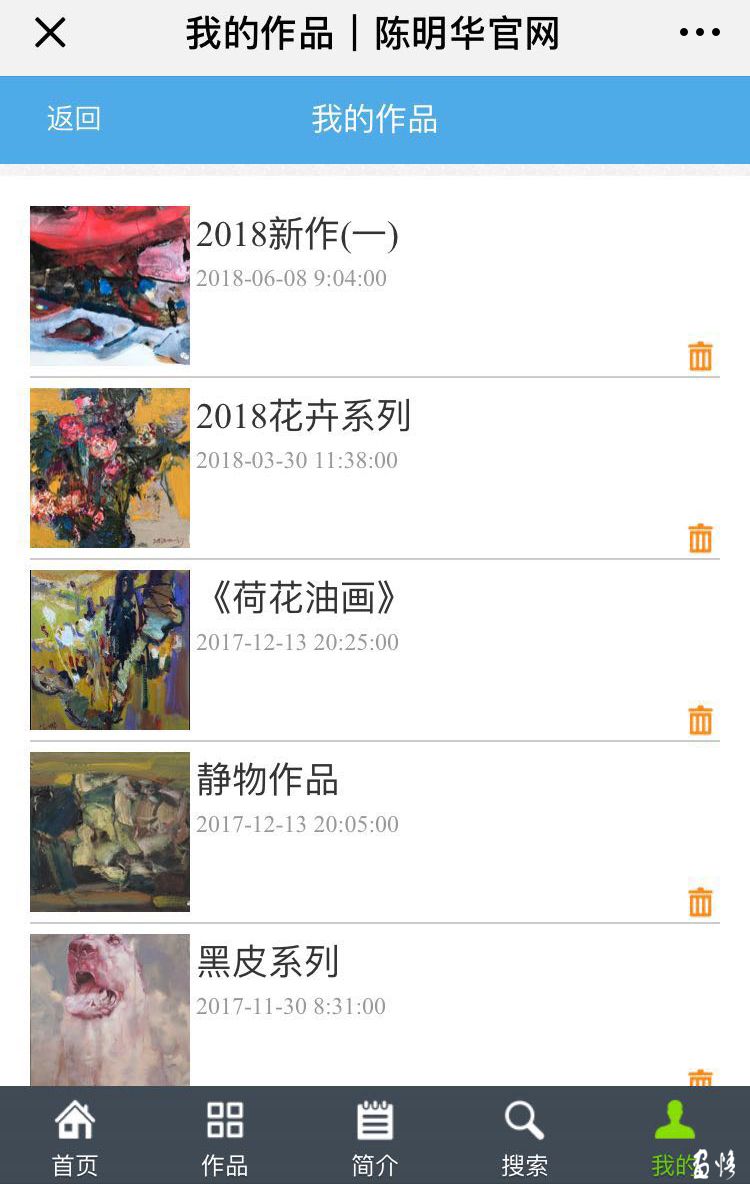Screen dimensions: 750x1184
Task: Go to the 首页 home tab
Action: coord(75,1137)
